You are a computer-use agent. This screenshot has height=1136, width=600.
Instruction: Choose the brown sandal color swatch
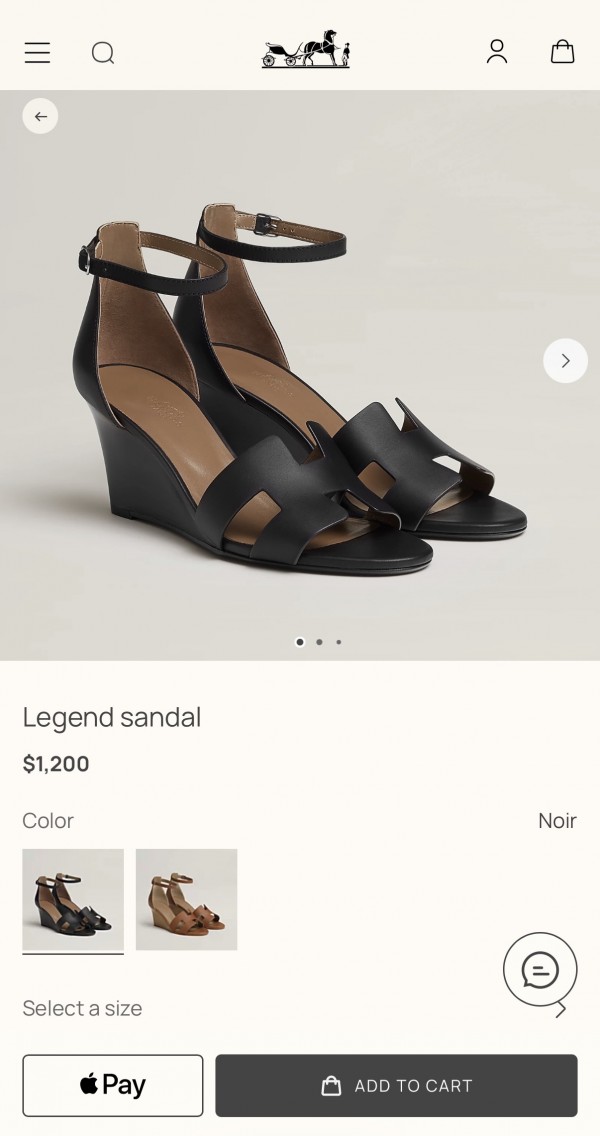point(186,900)
